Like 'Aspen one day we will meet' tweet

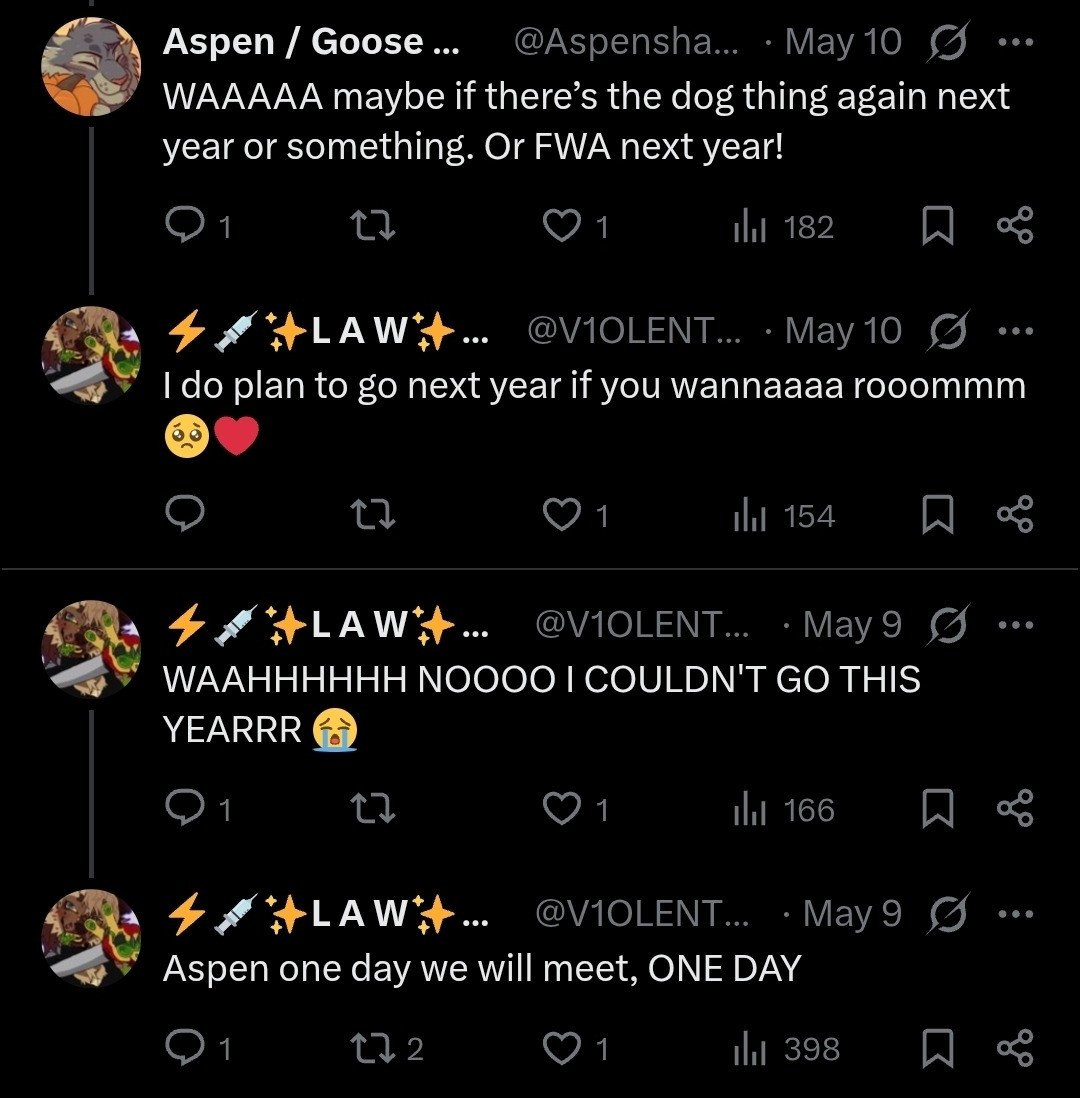pyautogui.click(x=562, y=1049)
